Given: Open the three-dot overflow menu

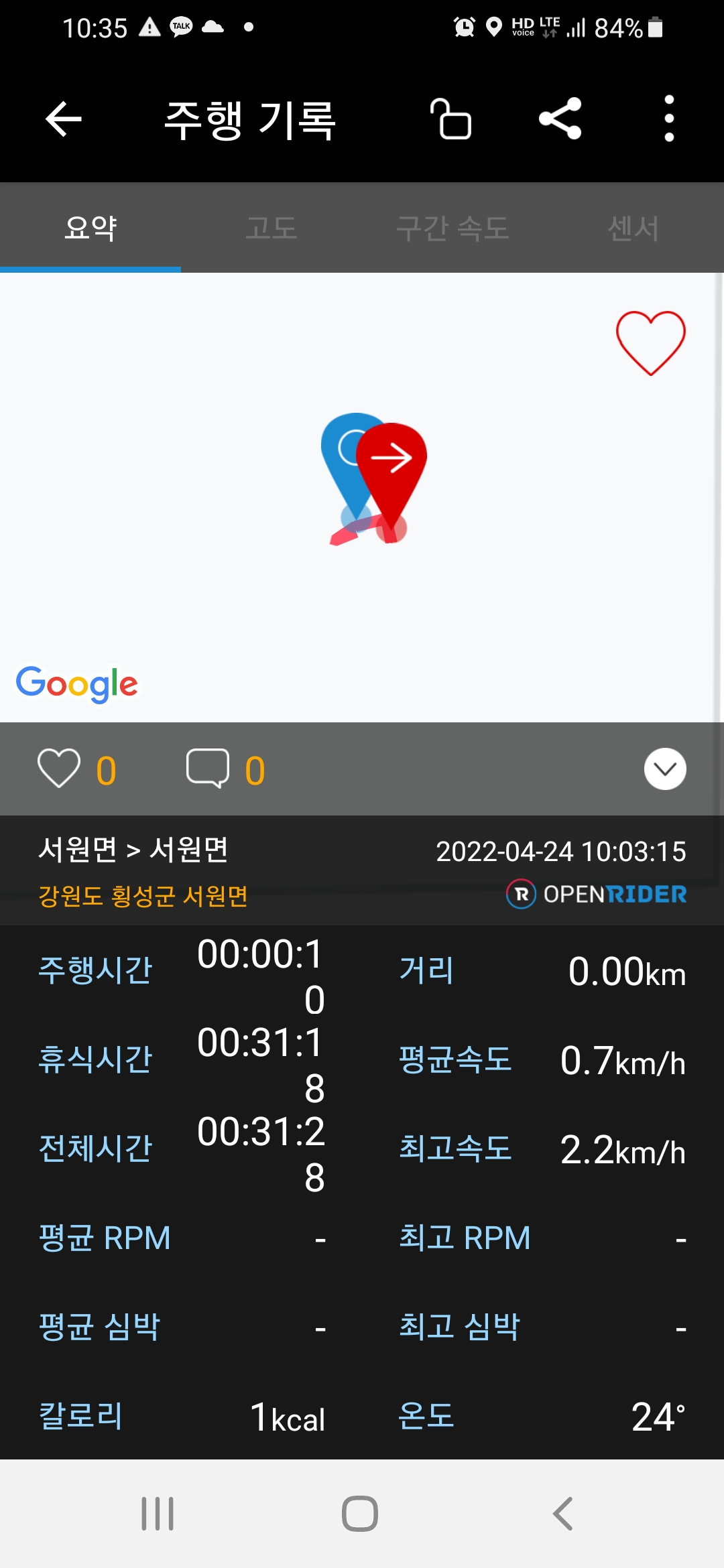Looking at the screenshot, I should coord(668,119).
